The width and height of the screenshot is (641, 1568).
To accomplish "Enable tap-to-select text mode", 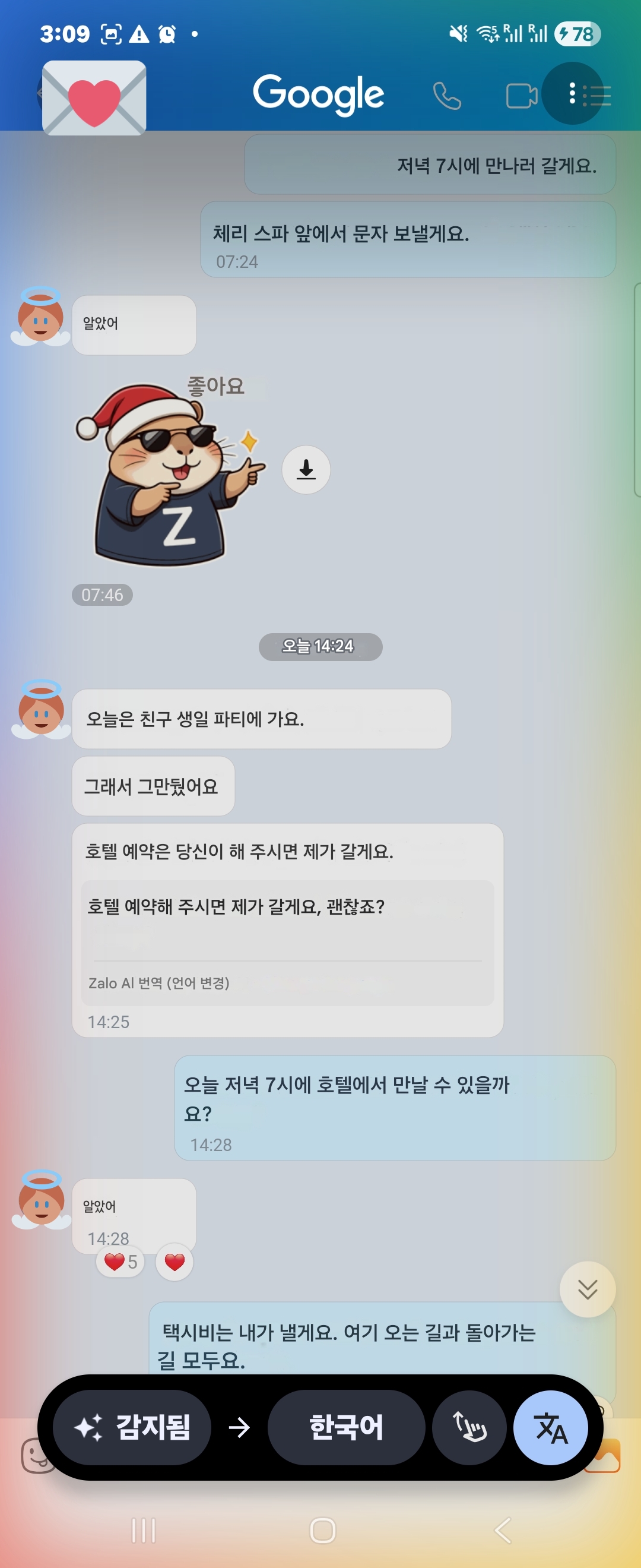I will (x=469, y=1427).
